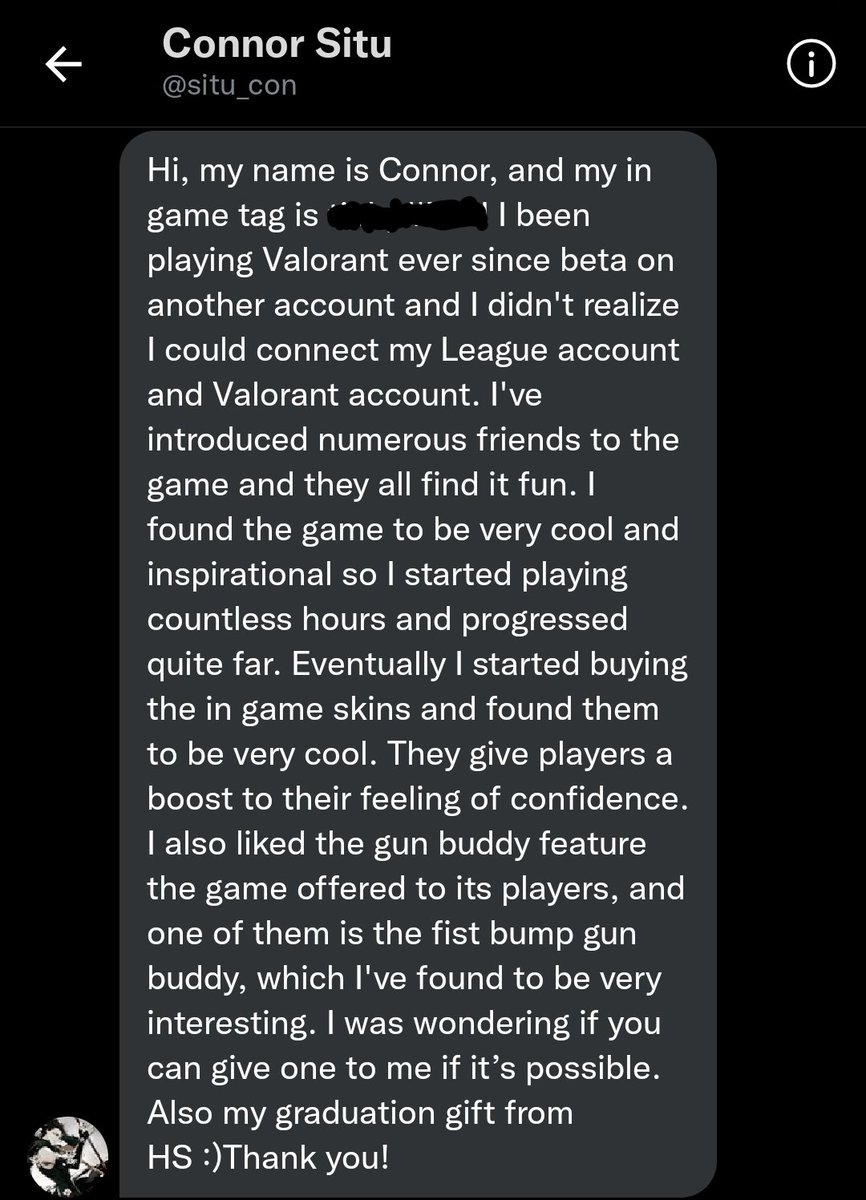Open Connor Situ's profile from header name
866x1200 pixels.
pyautogui.click(x=276, y=44)
